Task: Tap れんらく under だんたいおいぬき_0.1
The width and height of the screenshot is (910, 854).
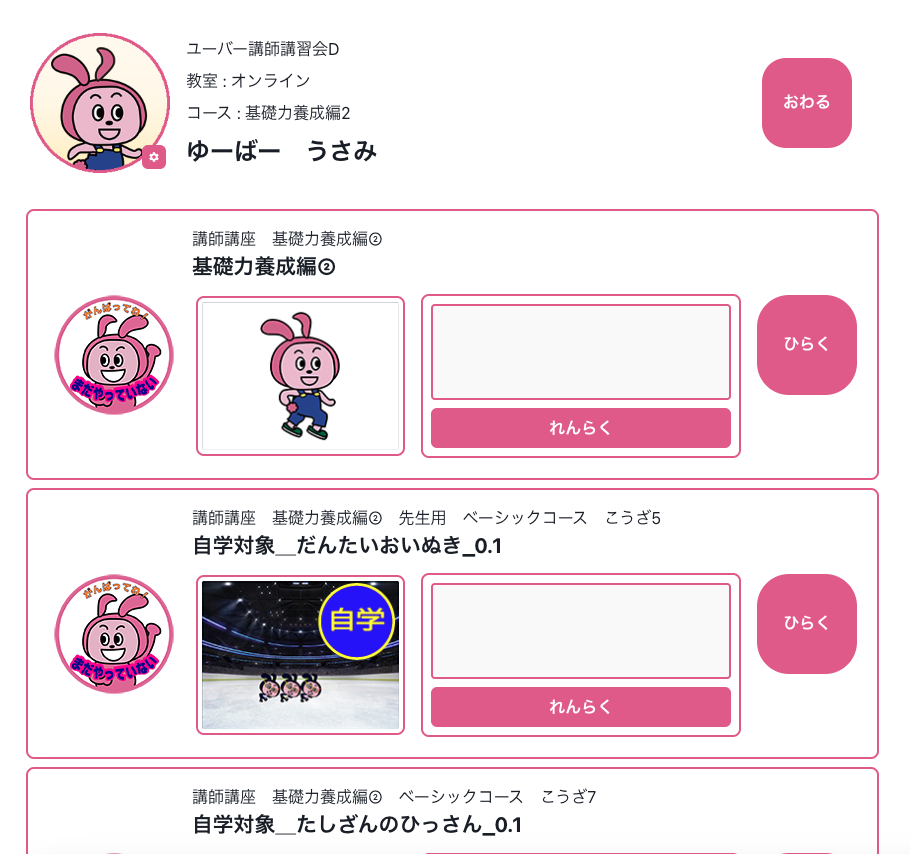Action: pos(580,707)
